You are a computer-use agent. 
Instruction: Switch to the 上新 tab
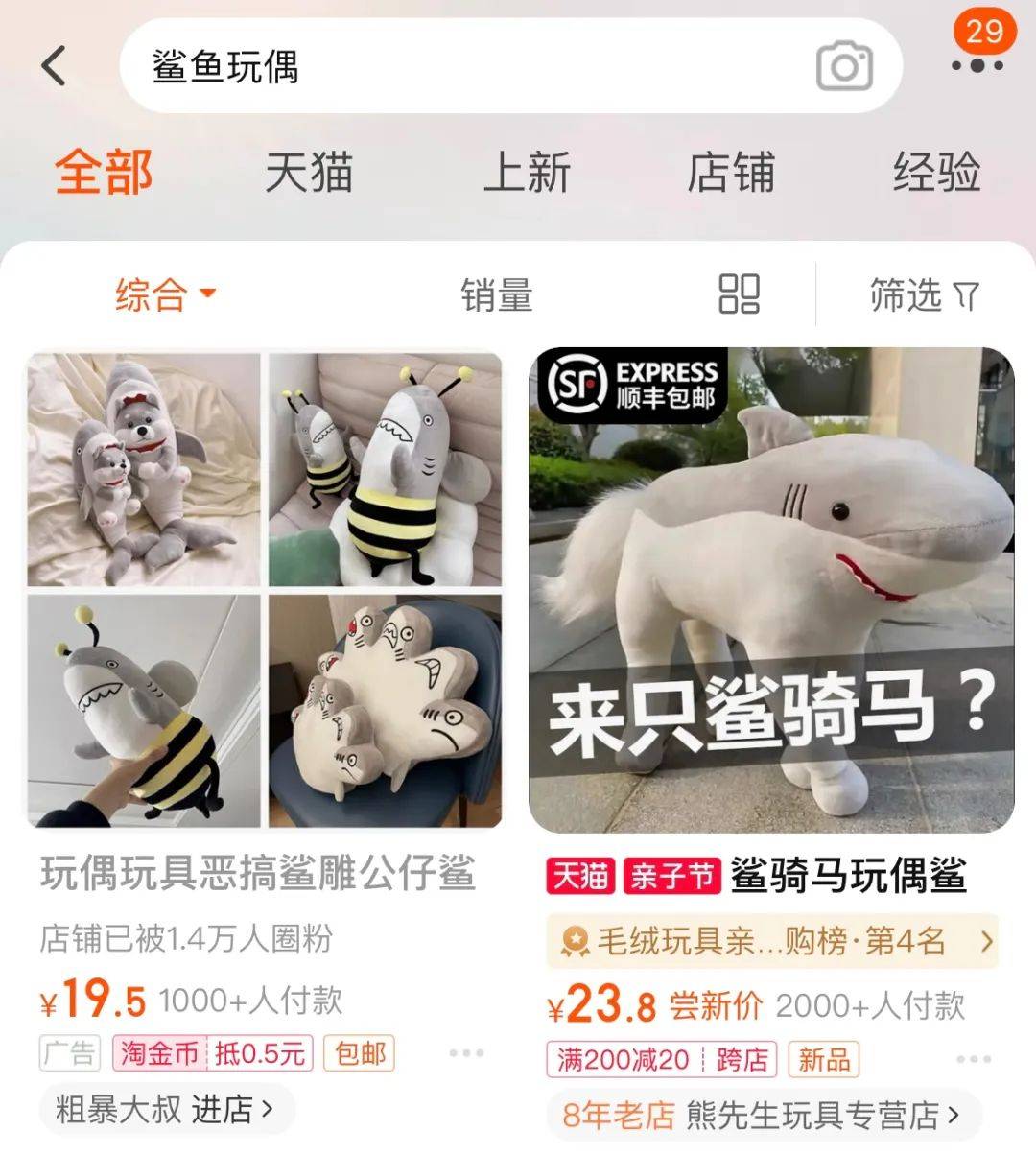527,173
